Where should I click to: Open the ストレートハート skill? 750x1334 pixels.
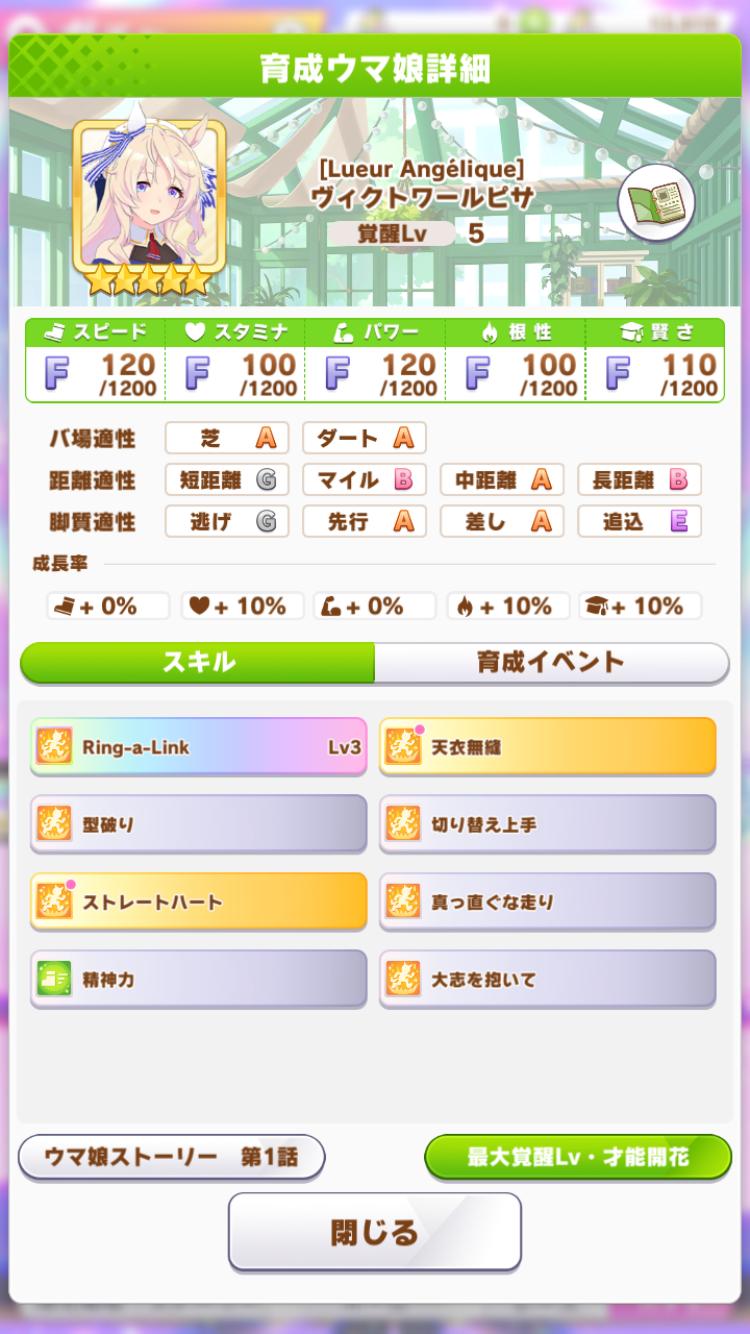199,902
